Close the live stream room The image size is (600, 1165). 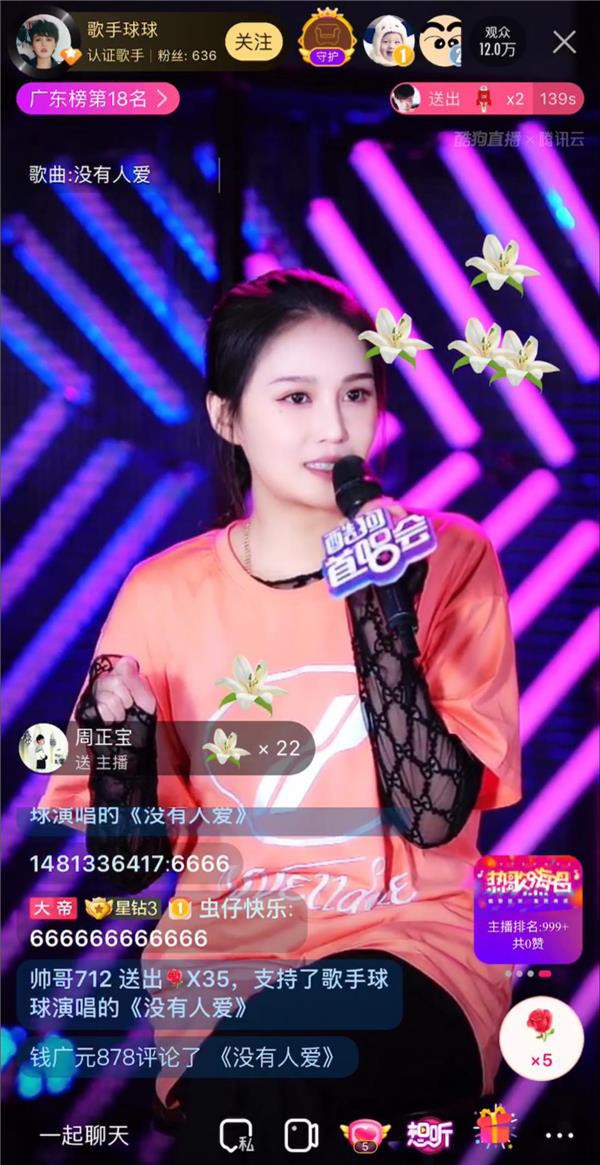click(564, 42)
